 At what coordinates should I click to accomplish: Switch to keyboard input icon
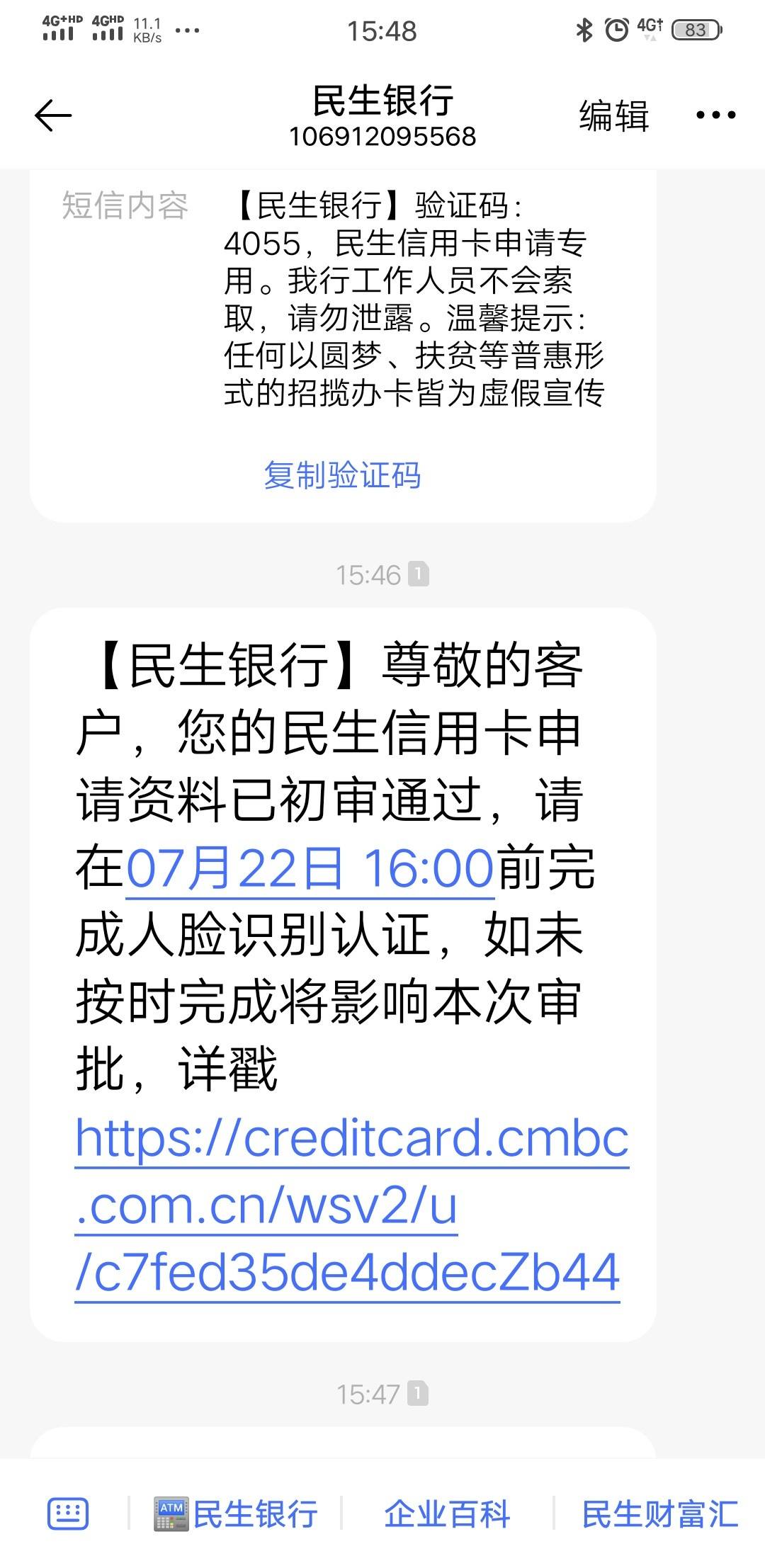[x=68, y=1514]
